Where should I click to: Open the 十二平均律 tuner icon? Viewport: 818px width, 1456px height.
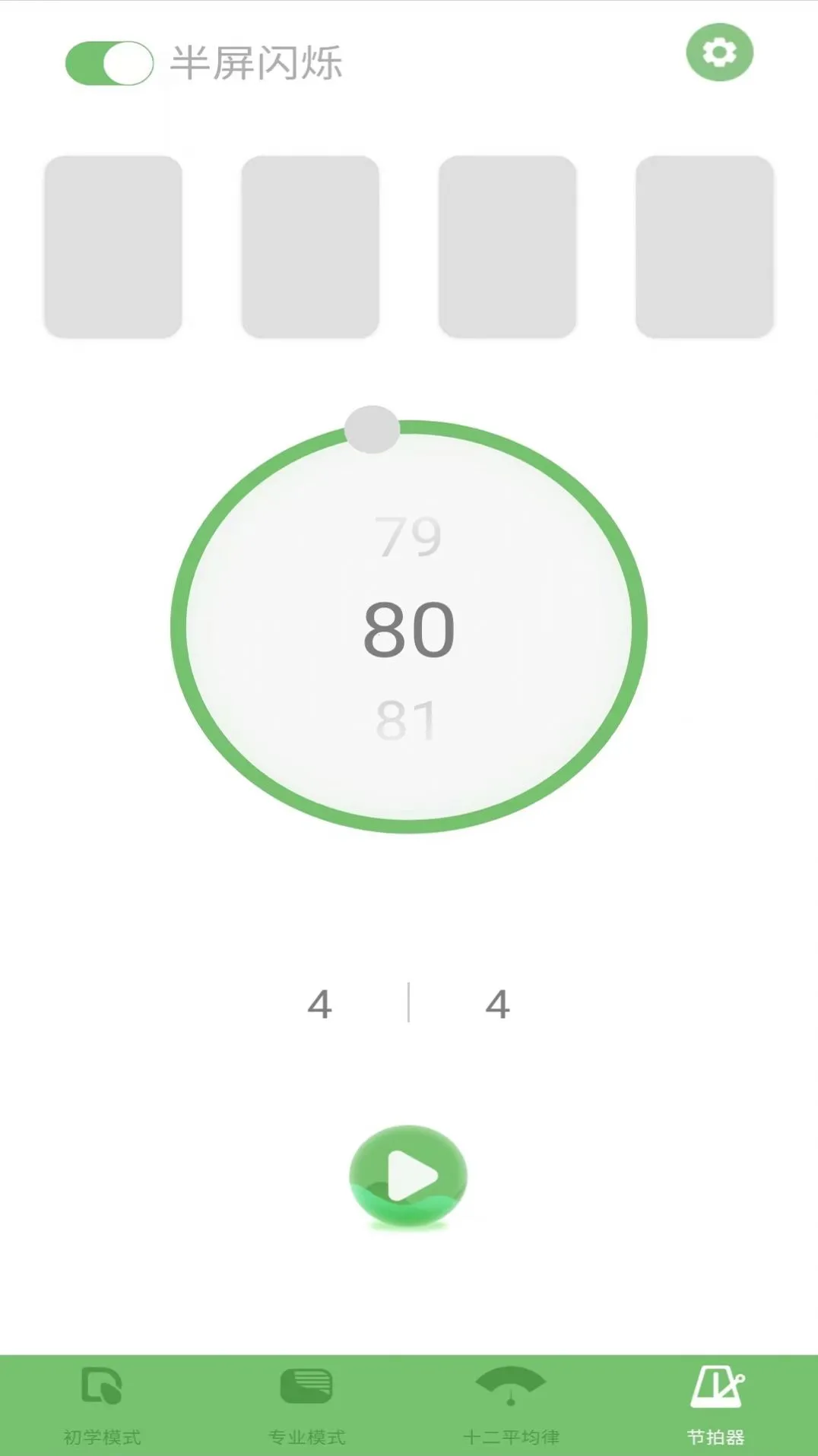[x=511, y=1388]
